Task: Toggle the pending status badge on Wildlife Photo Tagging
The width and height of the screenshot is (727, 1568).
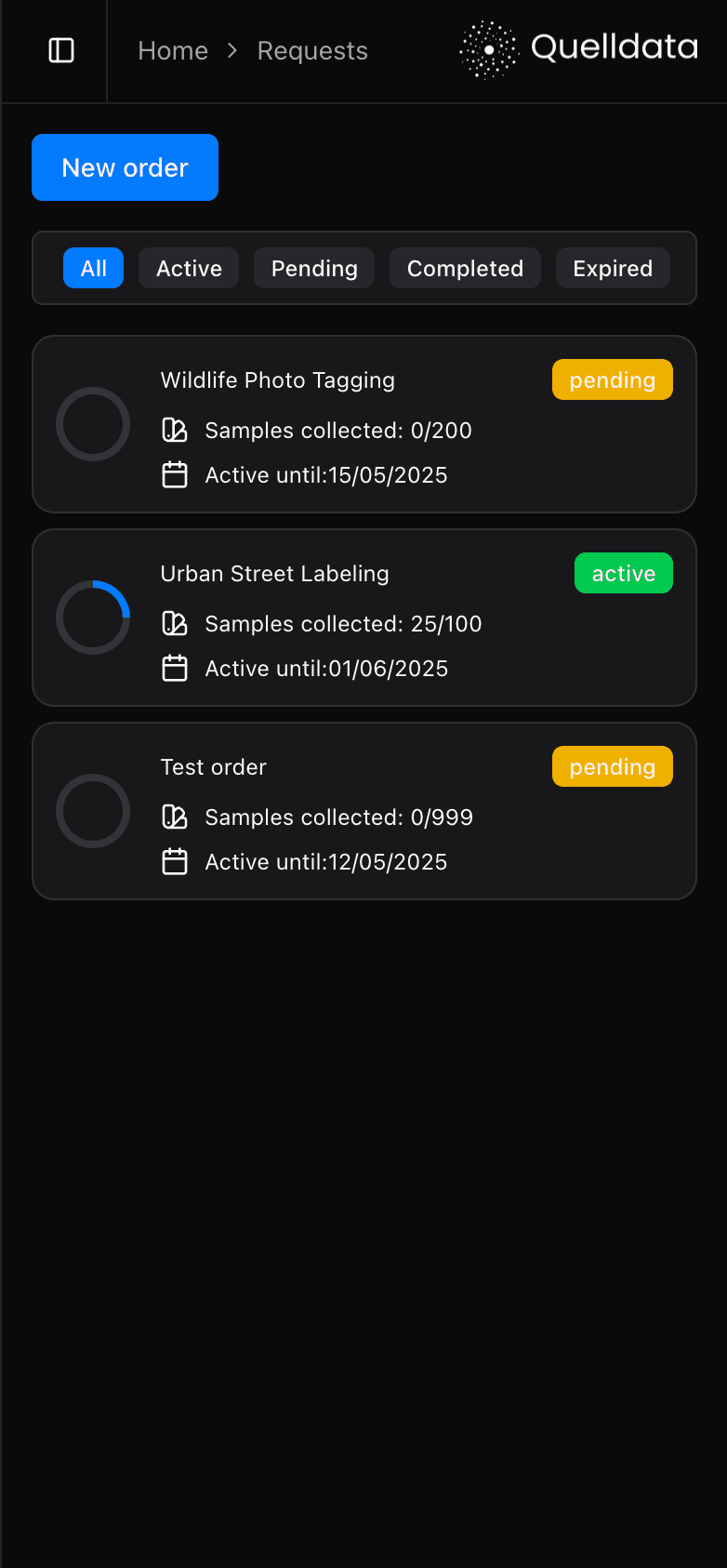Action: point(612,379)
